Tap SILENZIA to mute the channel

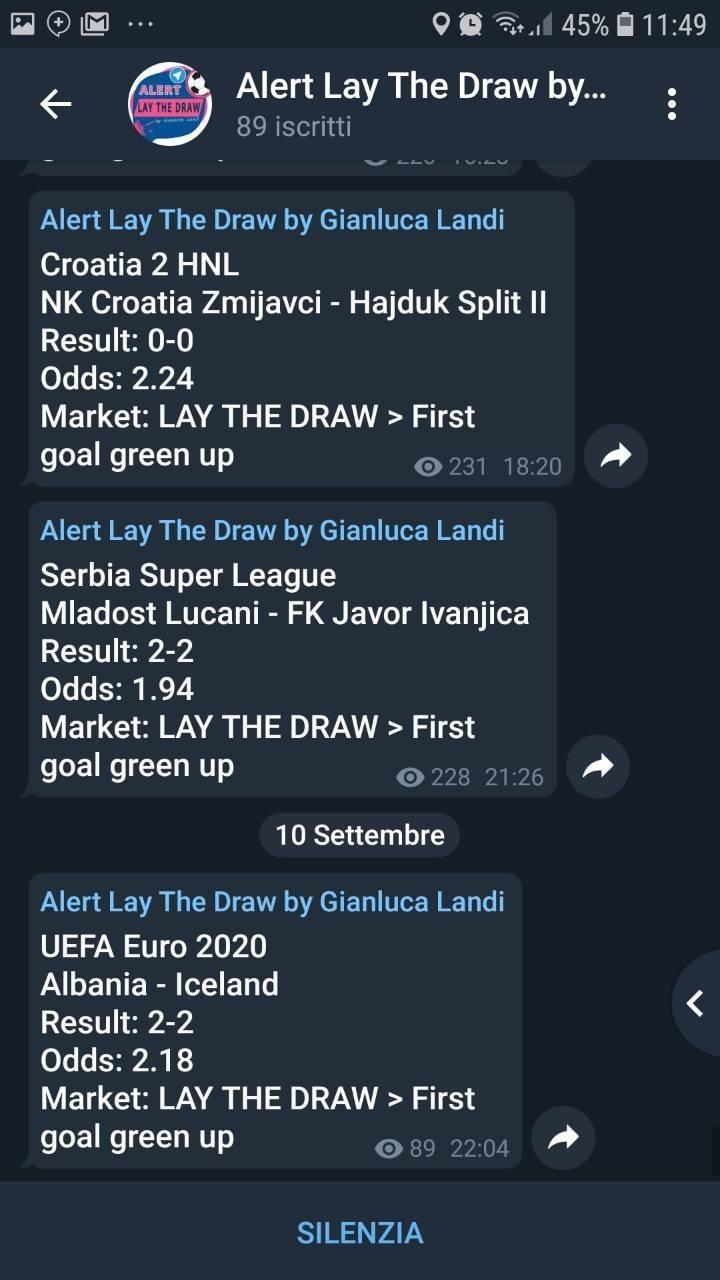click(360, 1232)
